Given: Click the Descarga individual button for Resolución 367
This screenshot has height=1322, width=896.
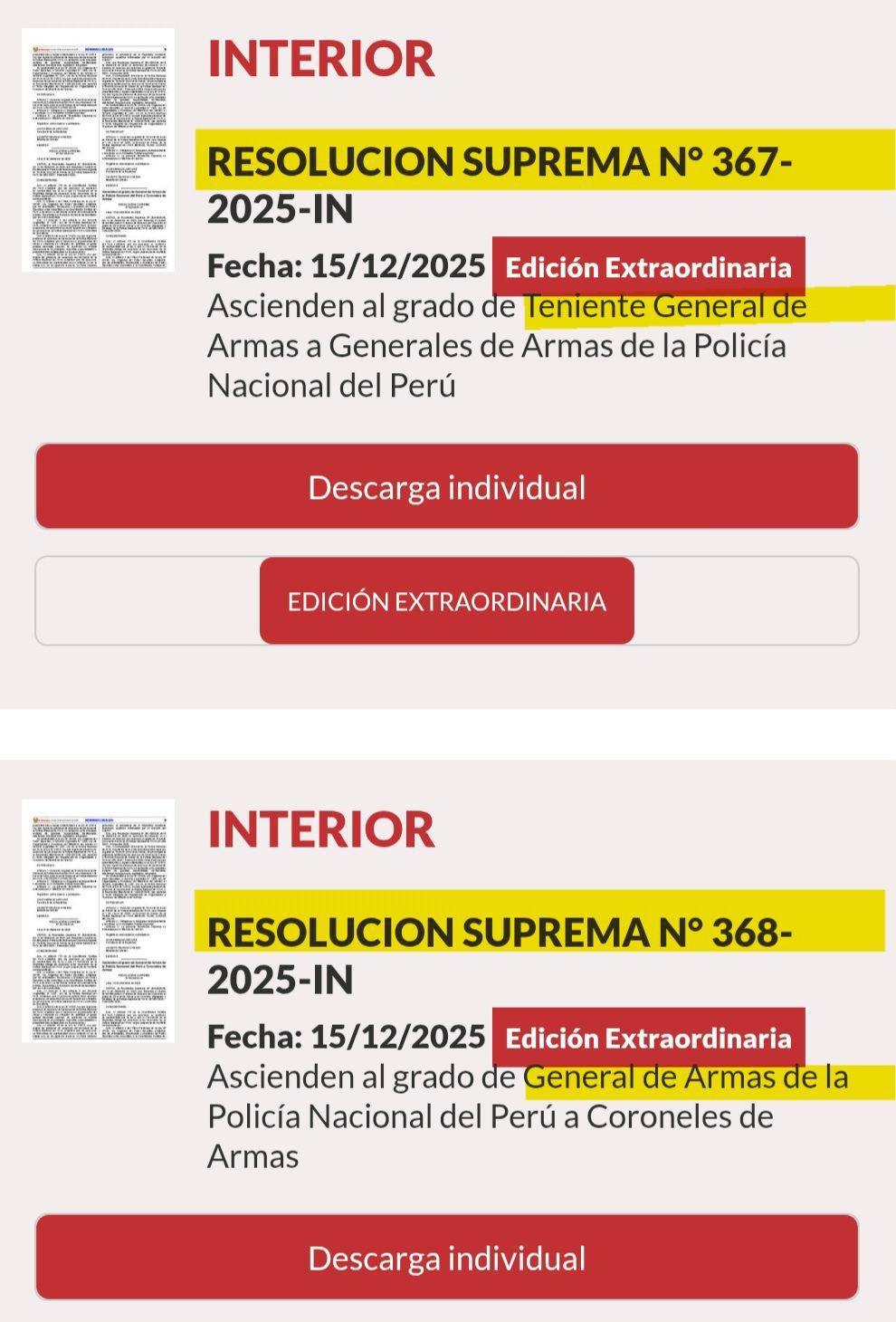Looking at the screenshot, I should [447, 487].
